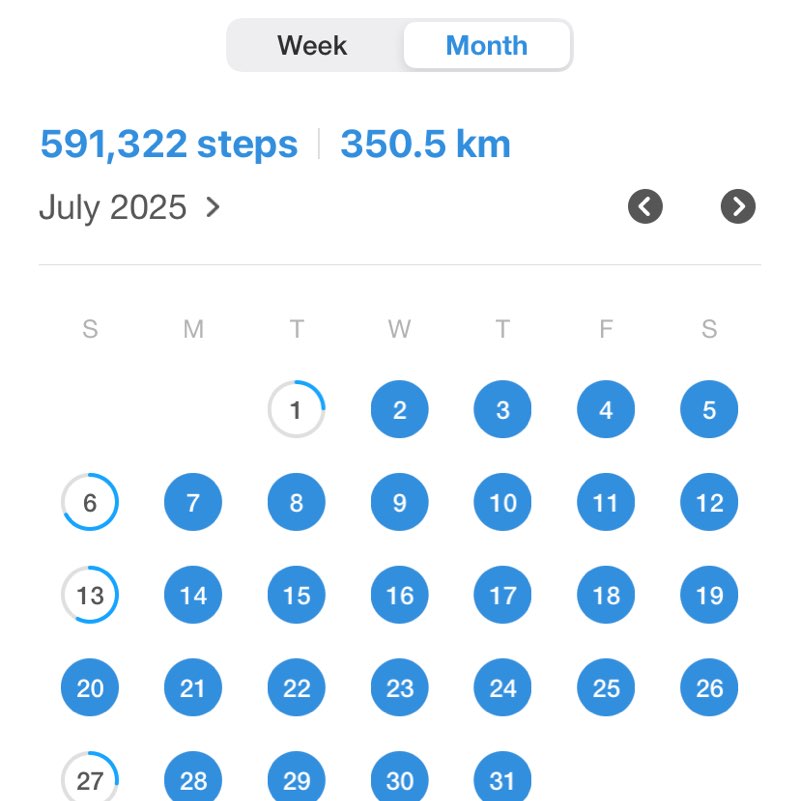
Task: Click the right chevron to advance months
Action: 738,207
